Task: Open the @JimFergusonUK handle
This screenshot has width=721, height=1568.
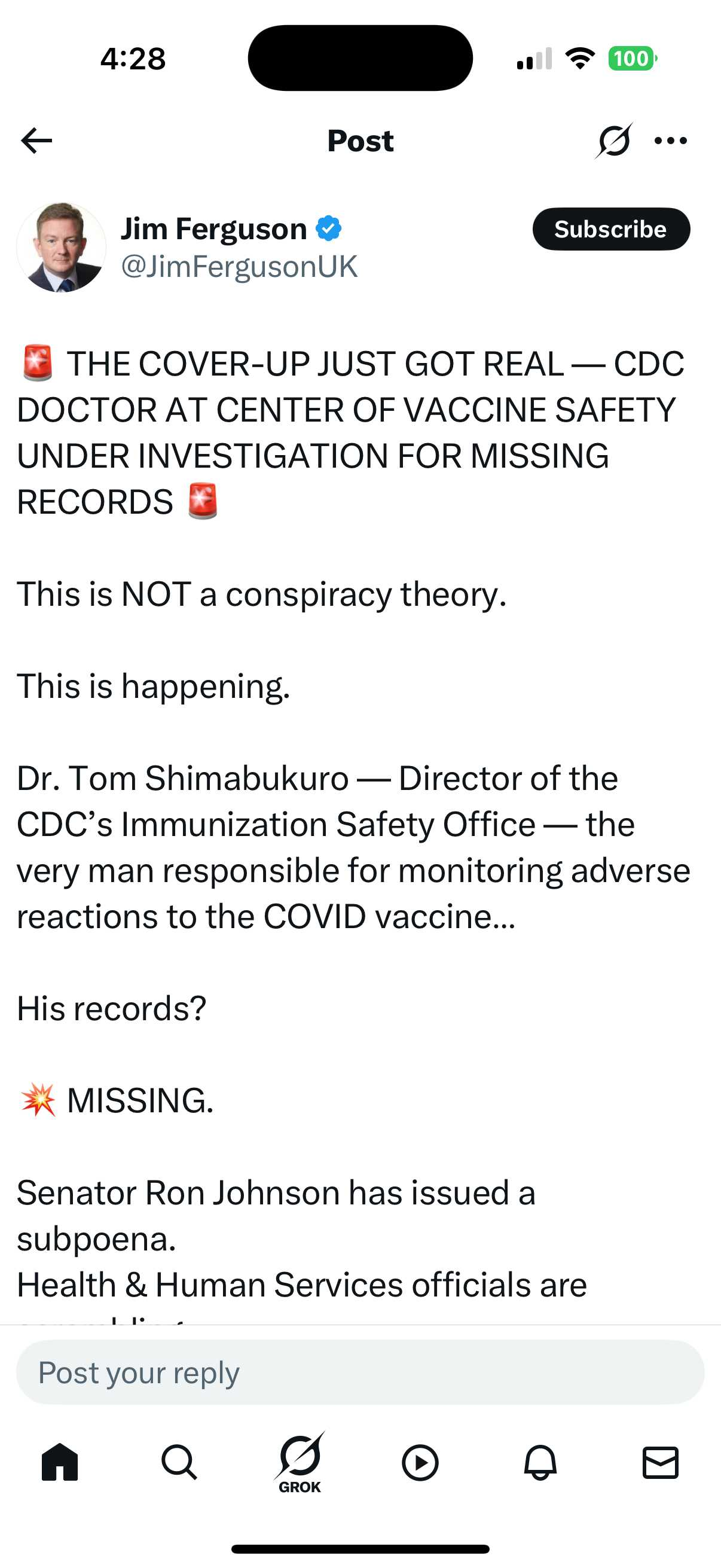Action: [x=239, y=267]
